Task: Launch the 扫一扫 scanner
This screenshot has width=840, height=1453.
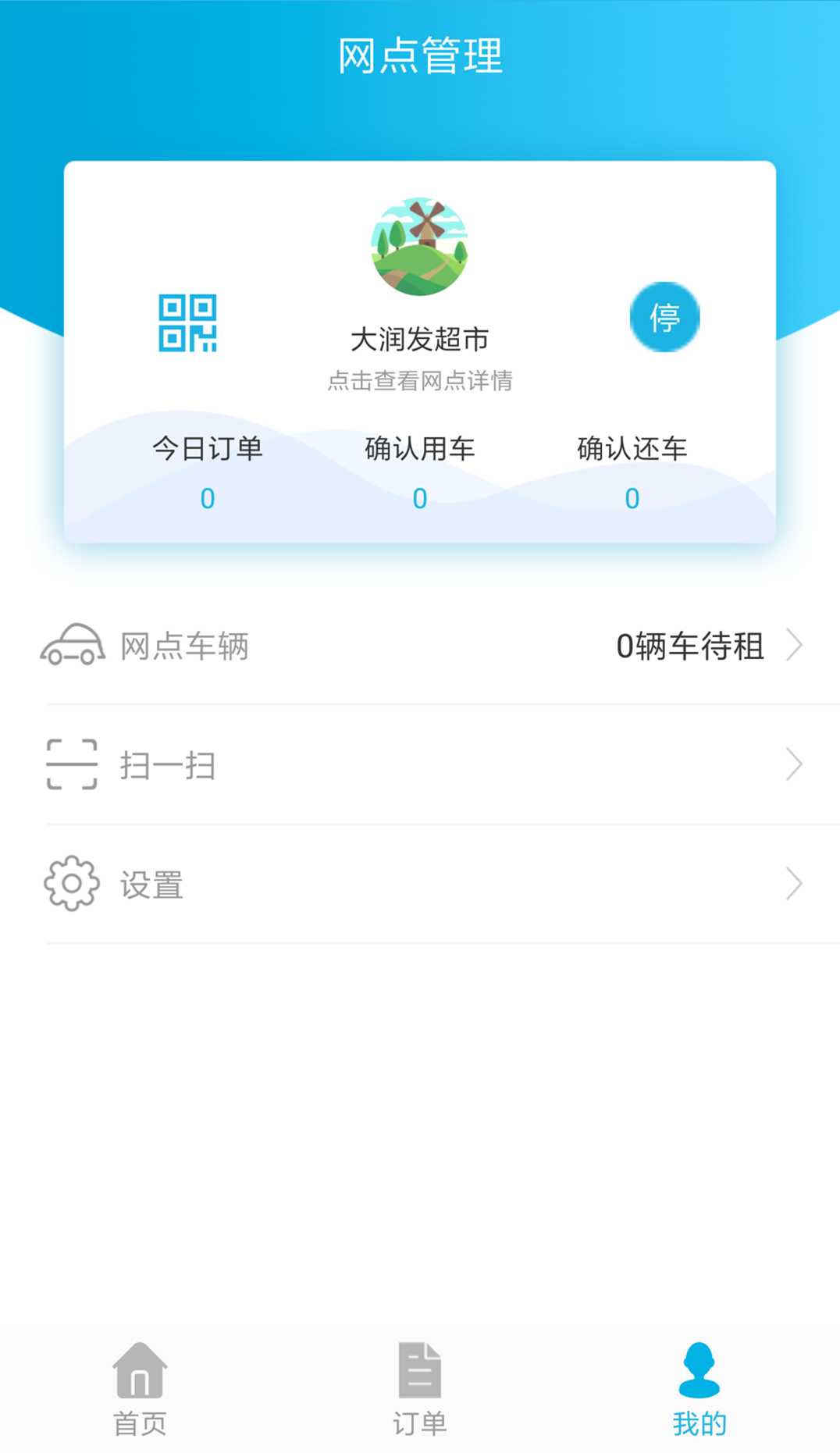Action: point(422,765)
